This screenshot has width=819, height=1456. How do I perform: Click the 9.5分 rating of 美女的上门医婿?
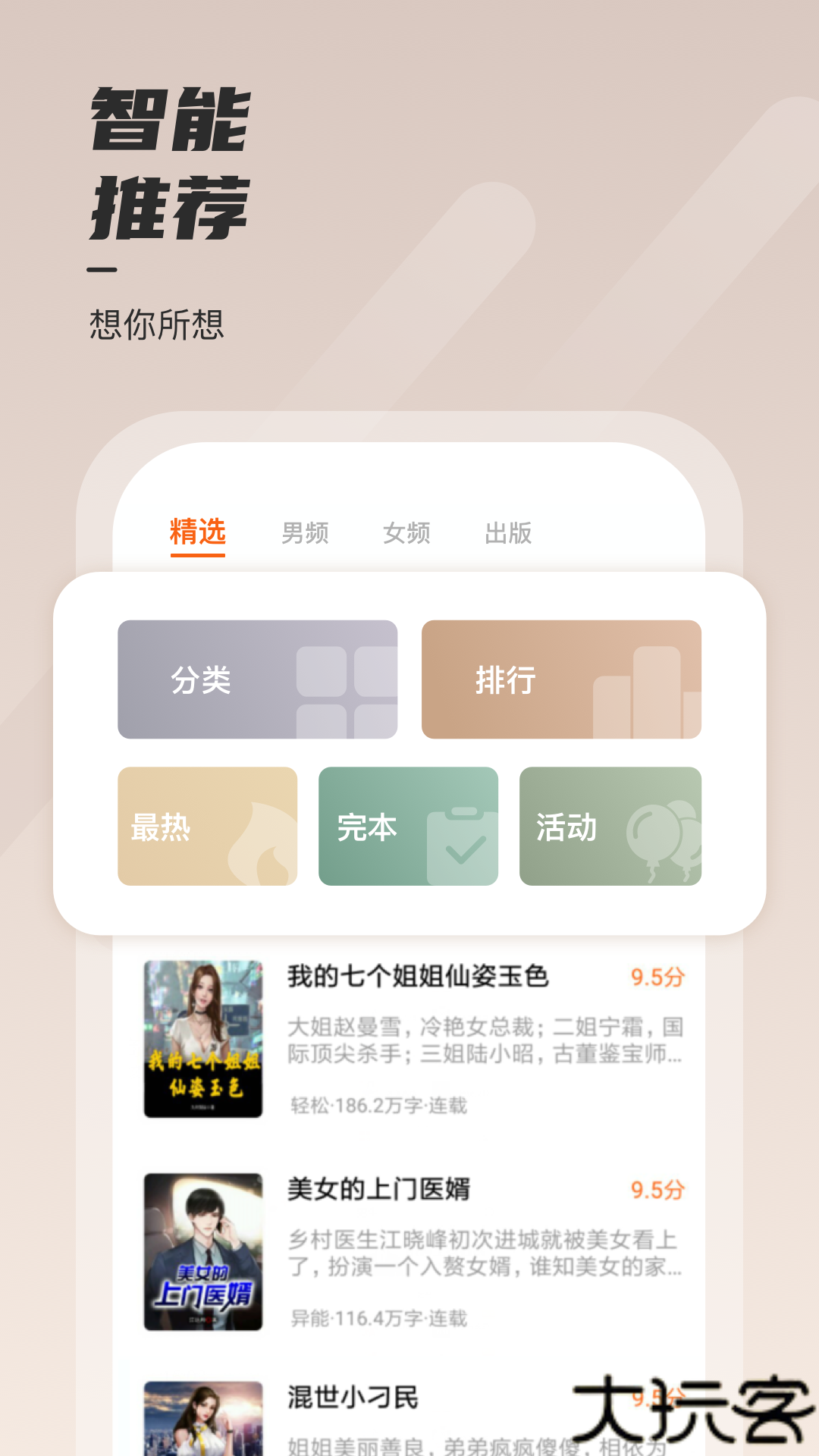(x=655, y=1189)
